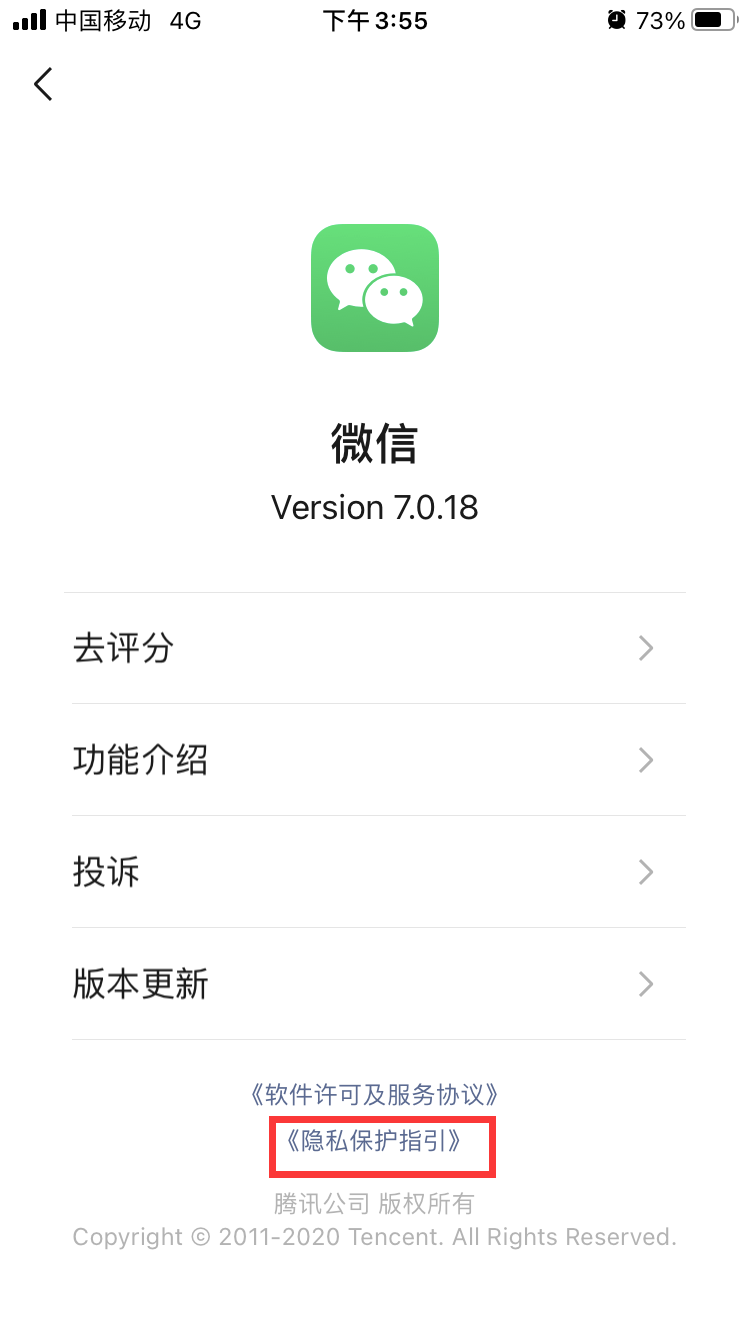Go back using the top-left arrow
This screenshot has height=1334, width=750.
click(x=43, y=85)
